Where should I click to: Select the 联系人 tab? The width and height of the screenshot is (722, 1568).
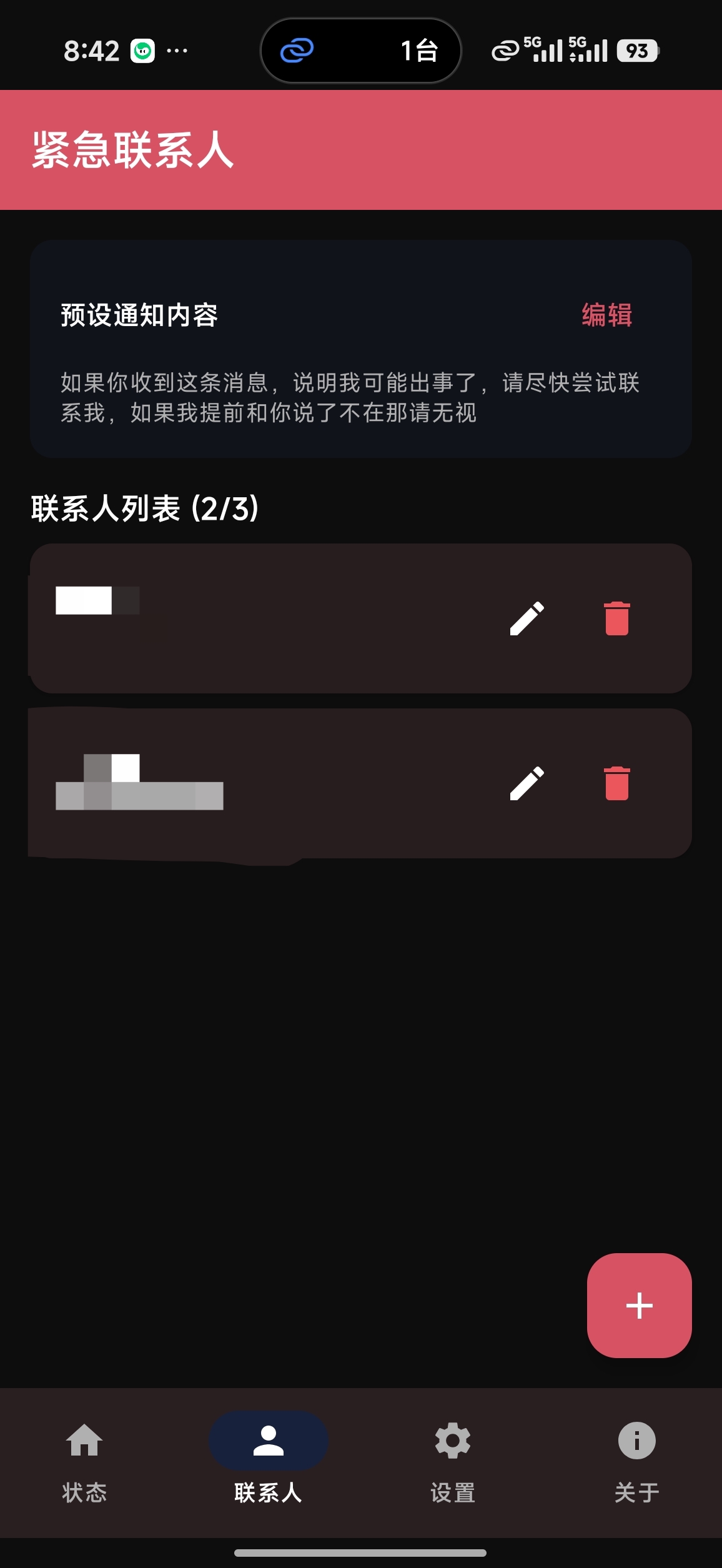(x=269, y=1461)
